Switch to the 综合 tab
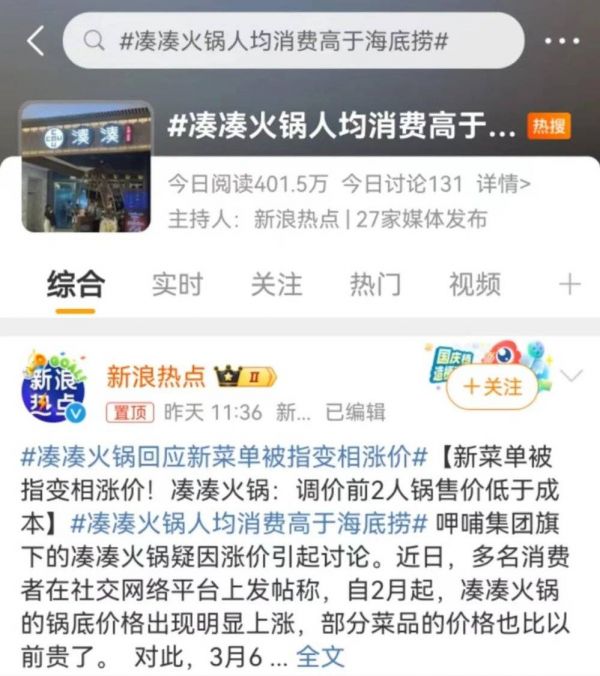This screenshot has width=600, height=676. point(75,284)
